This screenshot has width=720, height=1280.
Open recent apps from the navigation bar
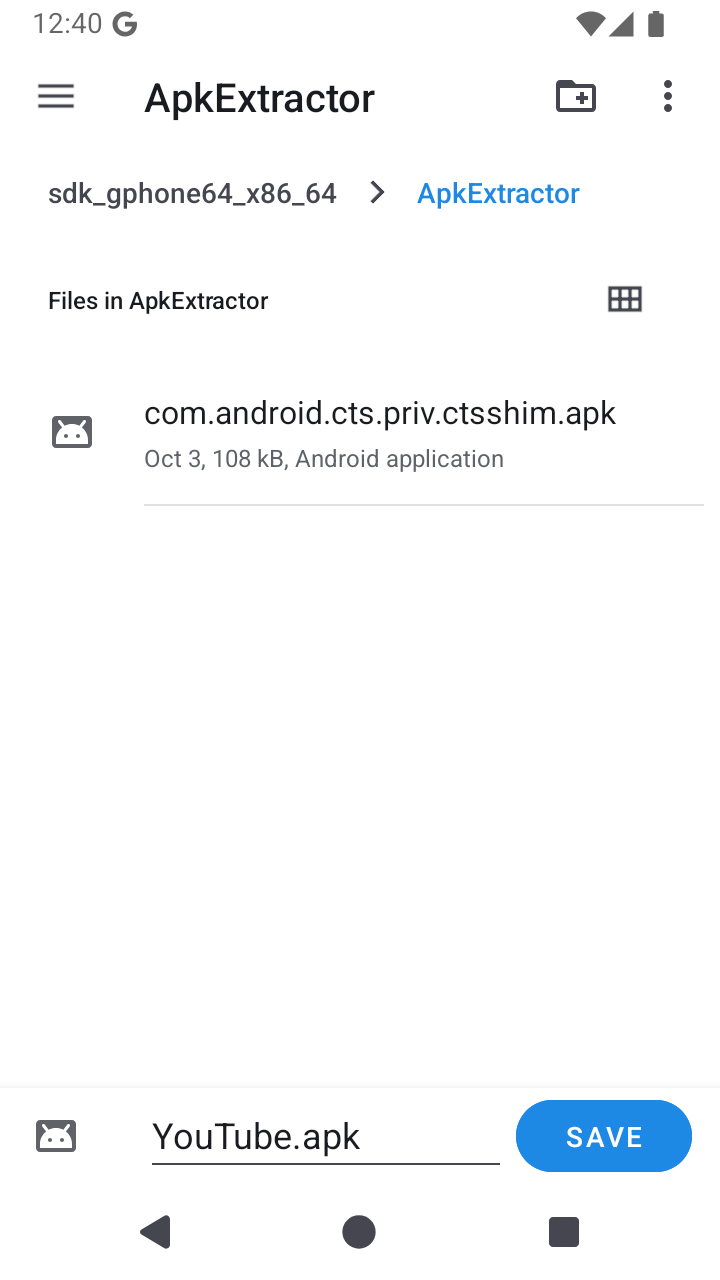pyautogui.click(x=564, y=1232)
